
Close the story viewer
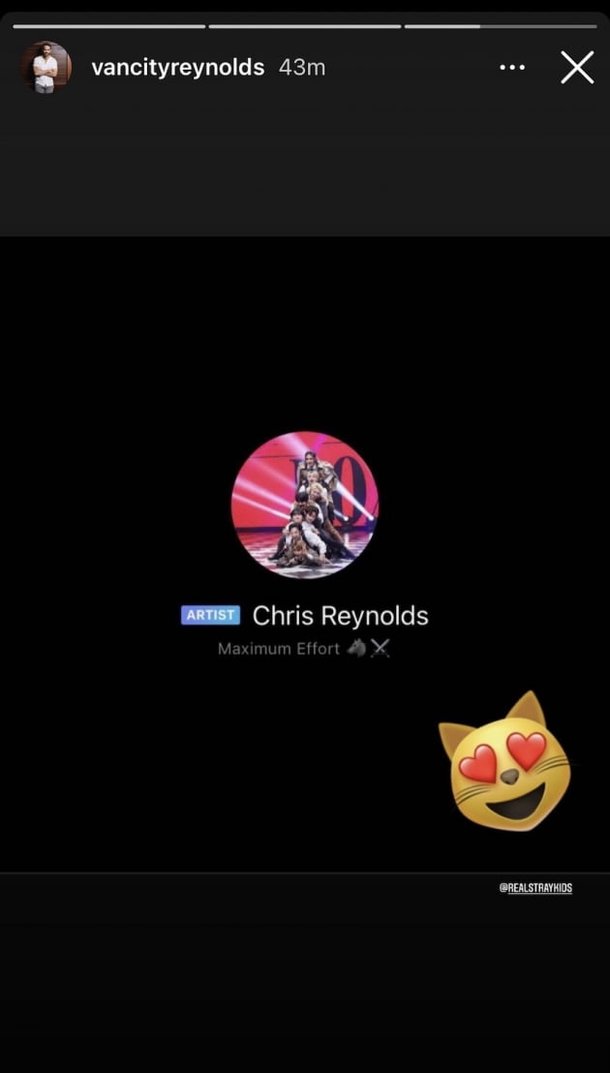click(x=577, y=67)
